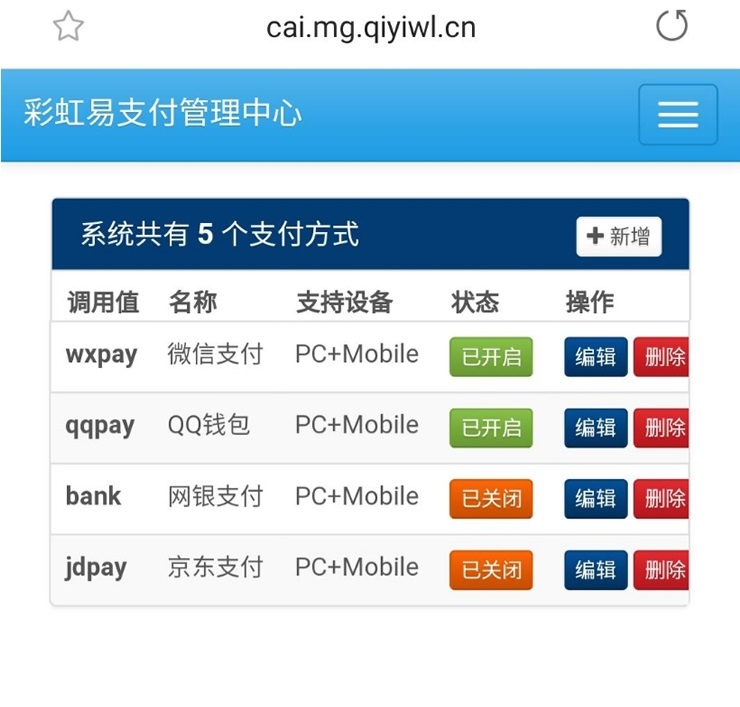Image resolution: width=740 pixels, height=707 pixels.
Task: Edit the wxpay 微信支付 entry
Action: 595,357
